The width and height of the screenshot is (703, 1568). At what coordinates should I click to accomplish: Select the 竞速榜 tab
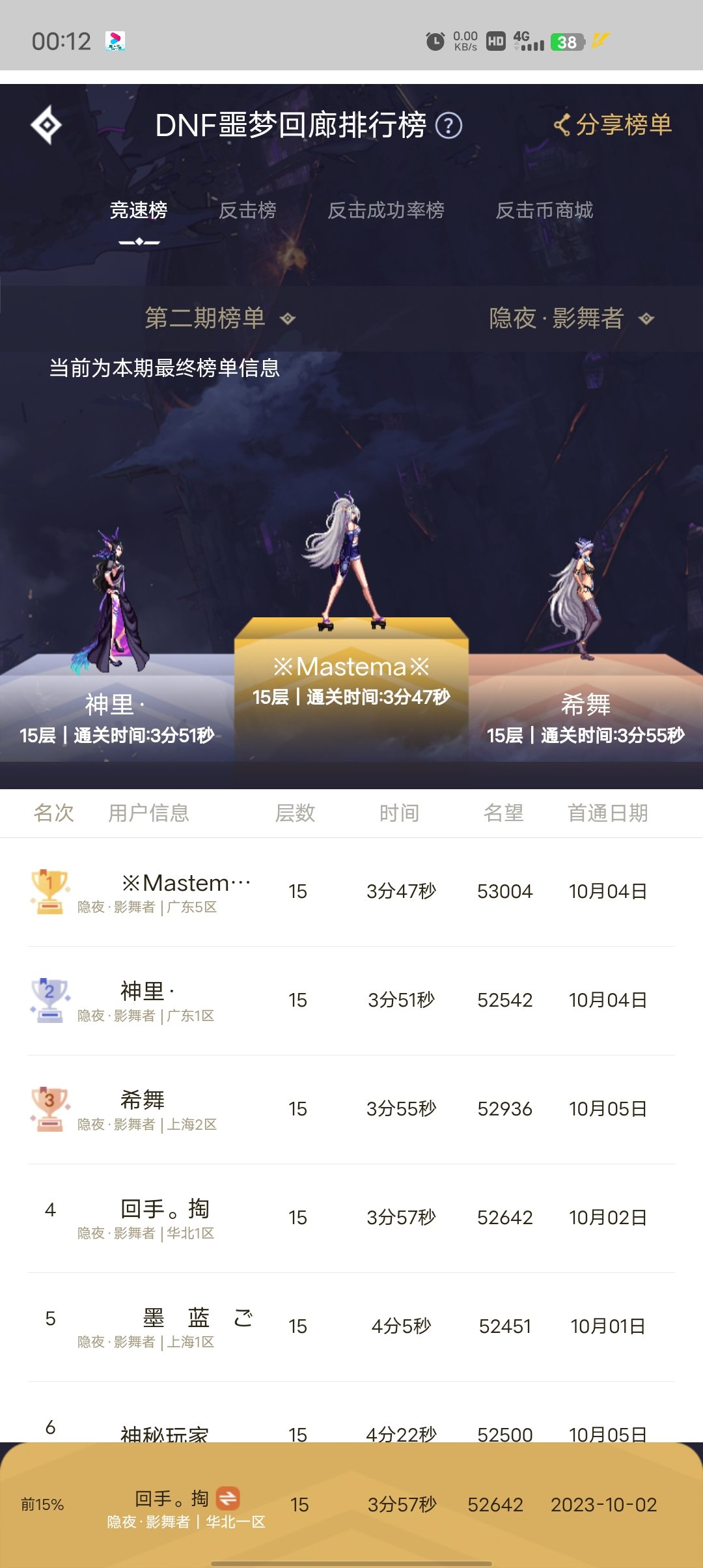tap(139, 210)
